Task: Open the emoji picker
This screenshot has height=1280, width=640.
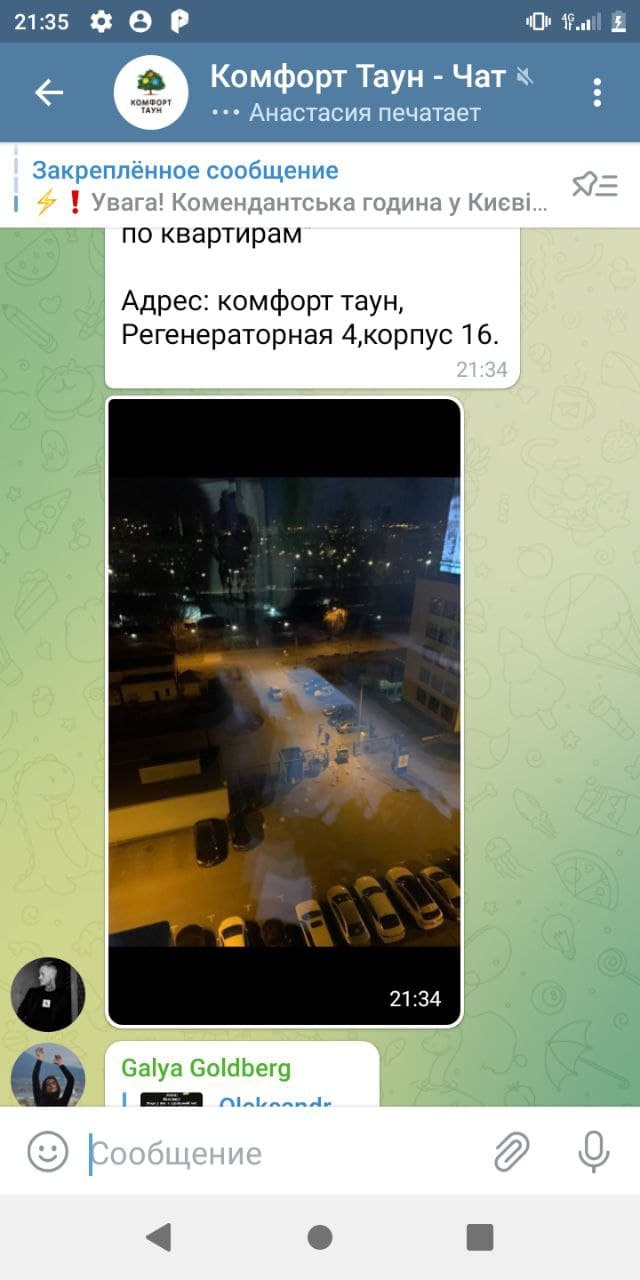Action: coord(47,1152)
